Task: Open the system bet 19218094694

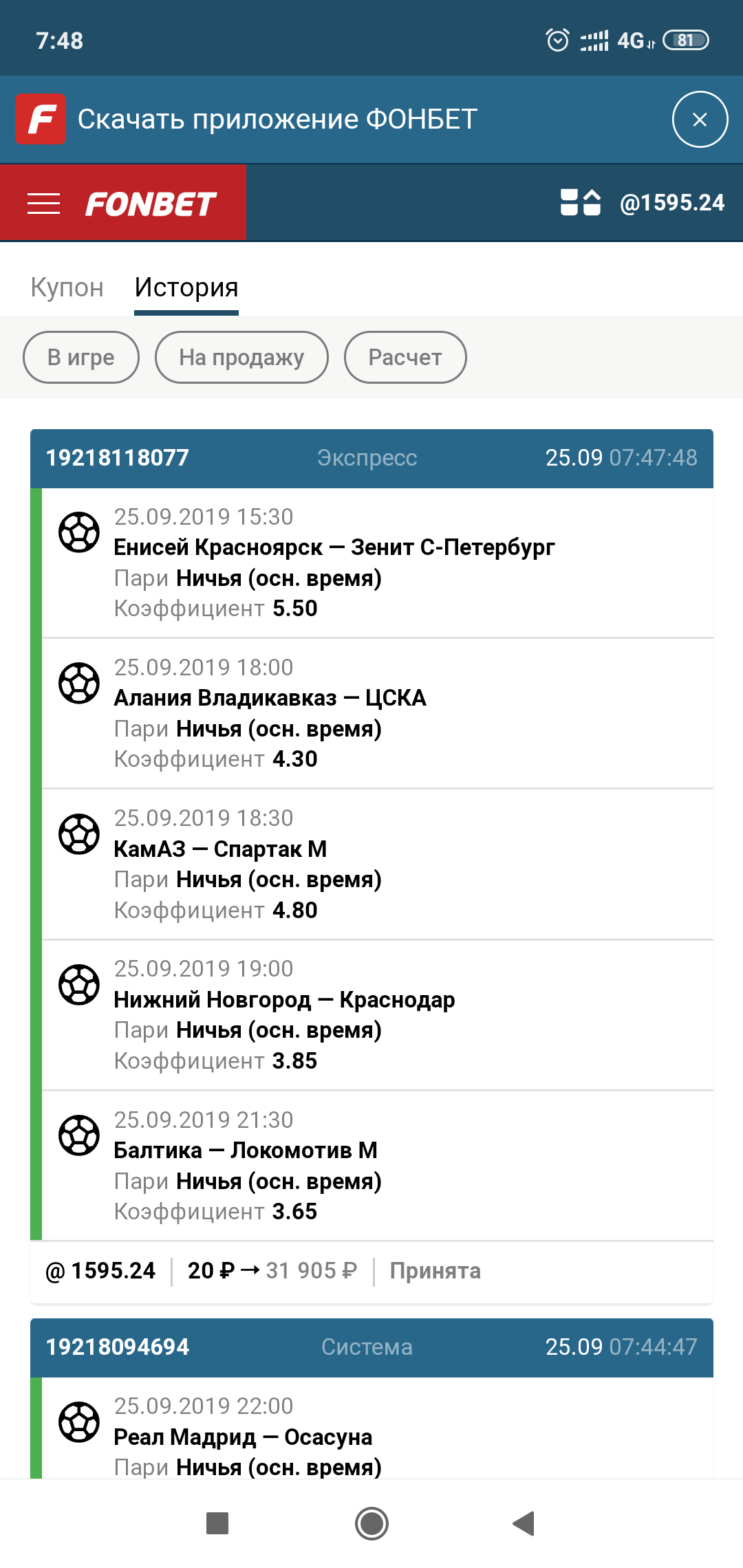Action: 371,1347
